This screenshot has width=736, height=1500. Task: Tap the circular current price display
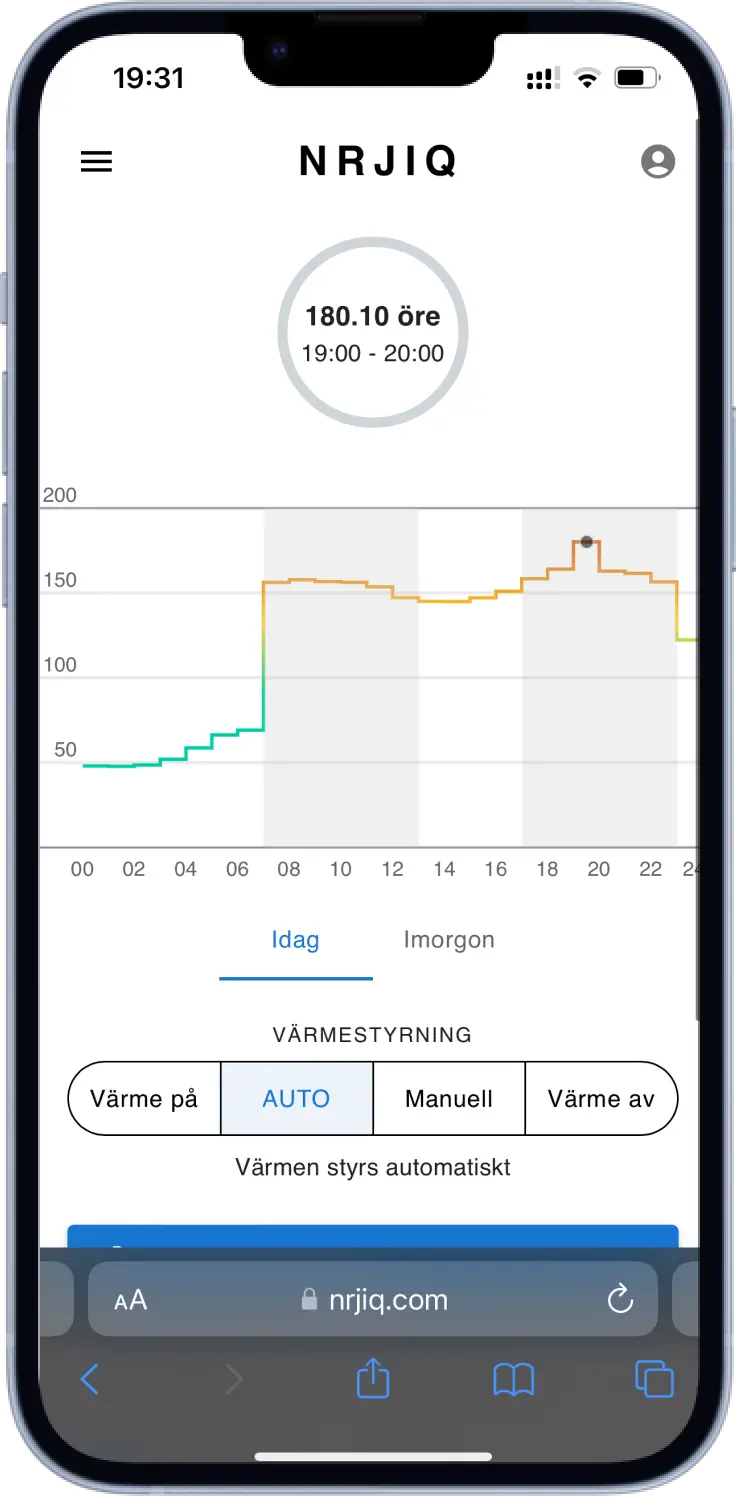point(372,333)
